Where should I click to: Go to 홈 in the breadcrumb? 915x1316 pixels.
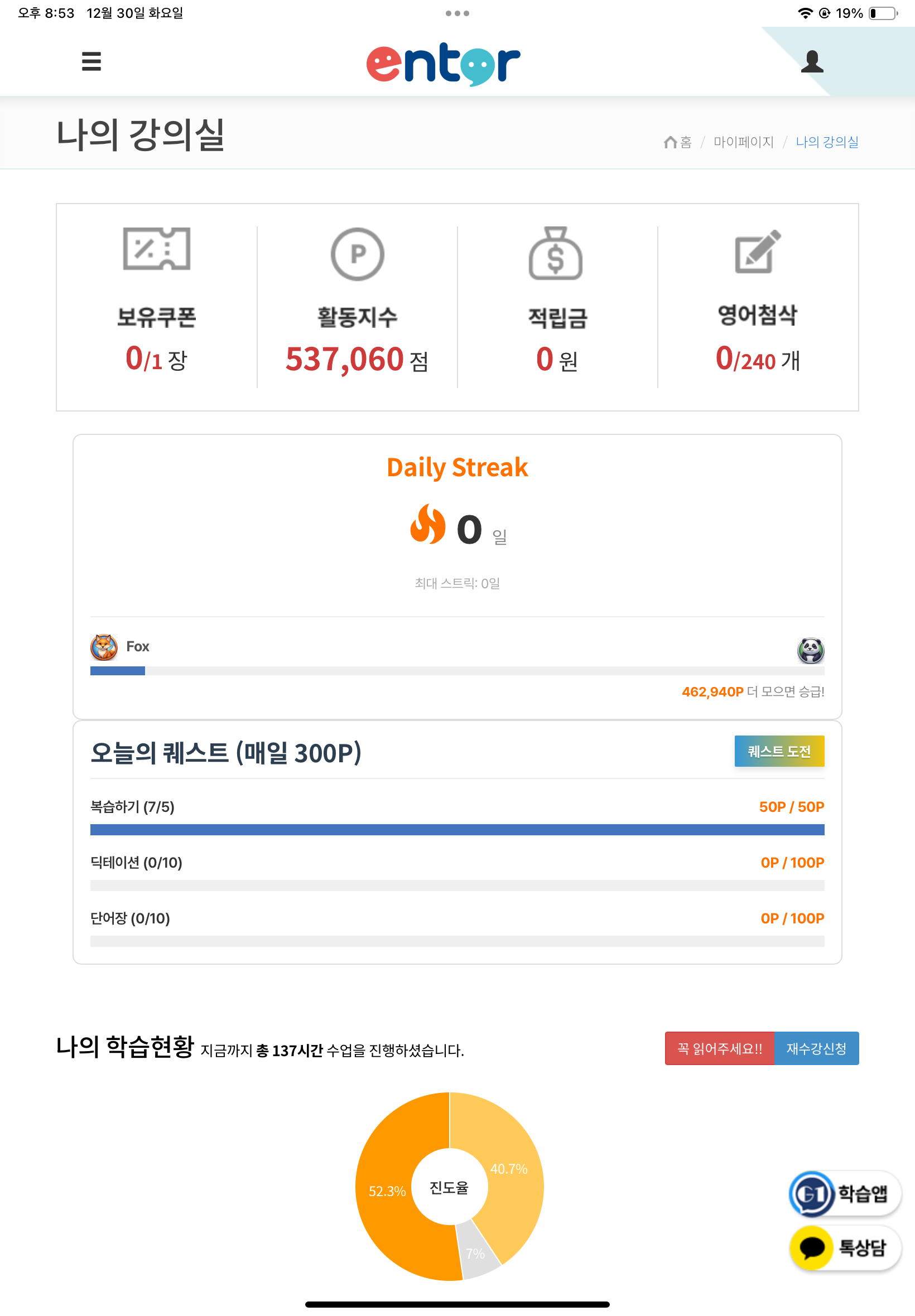678,142
